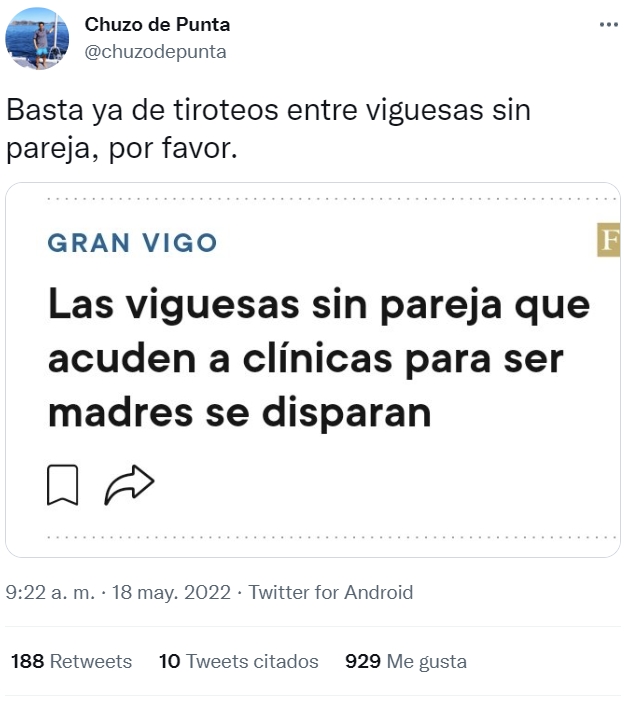Open the @chuzodepunta profile handle
The image size is (627, 705).
(155, 52)
